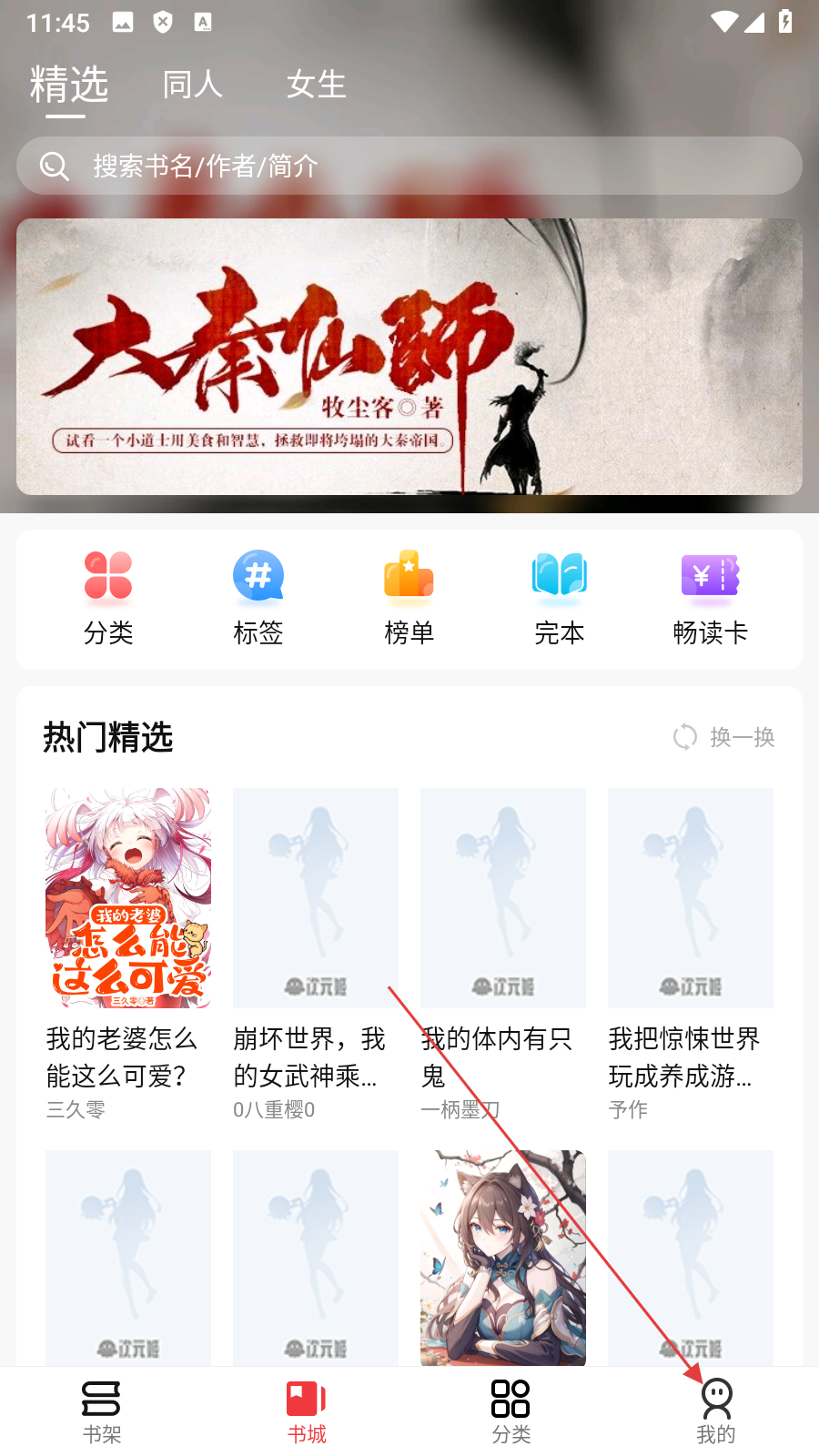
Task: Switch to the 同人 top tab
Action: point(192,85)
